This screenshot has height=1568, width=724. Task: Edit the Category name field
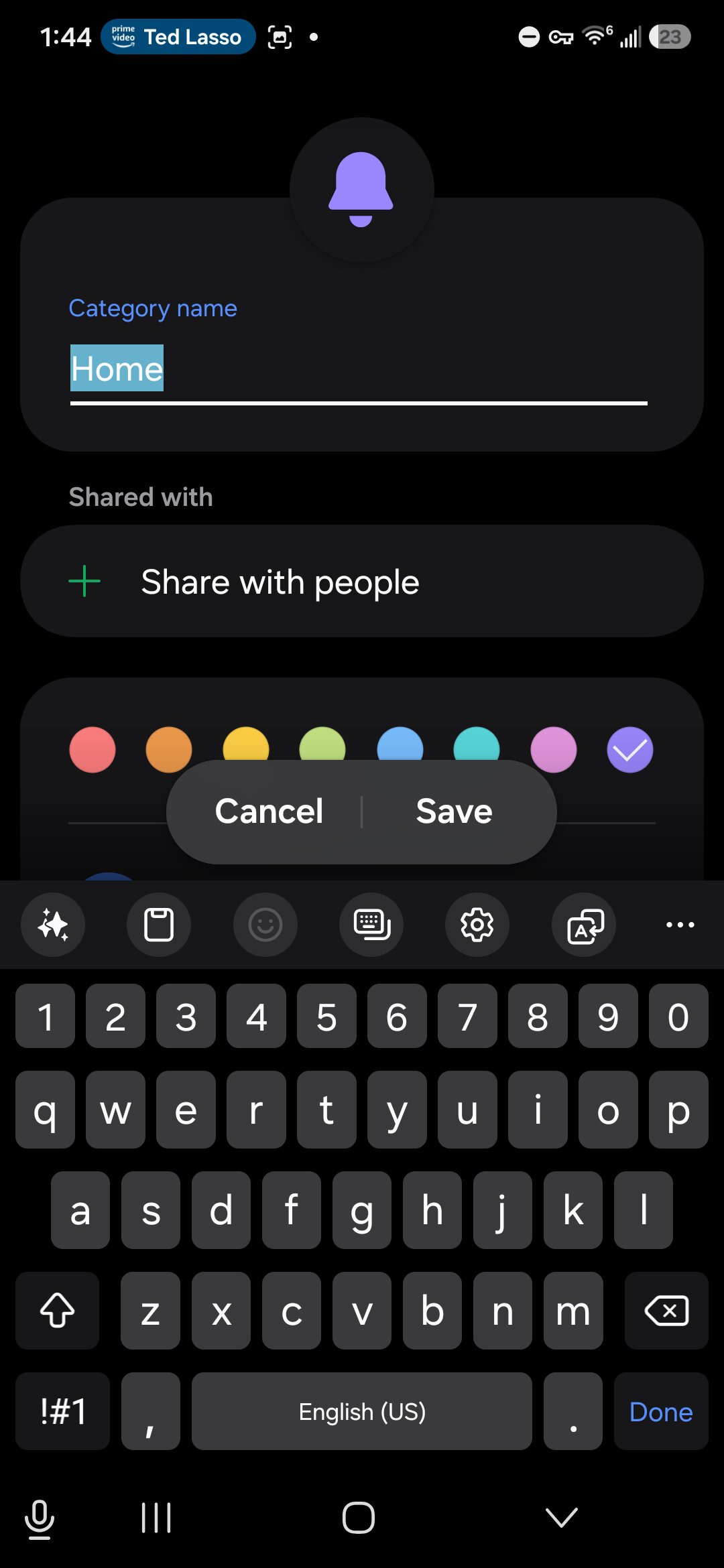click(359, 369)
